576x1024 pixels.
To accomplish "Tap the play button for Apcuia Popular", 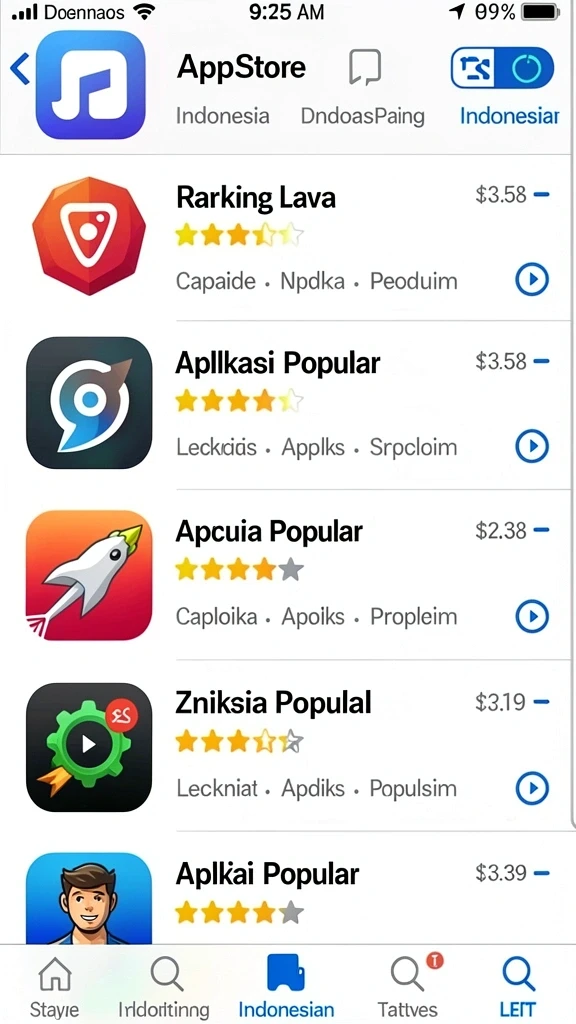I will 532,616.
